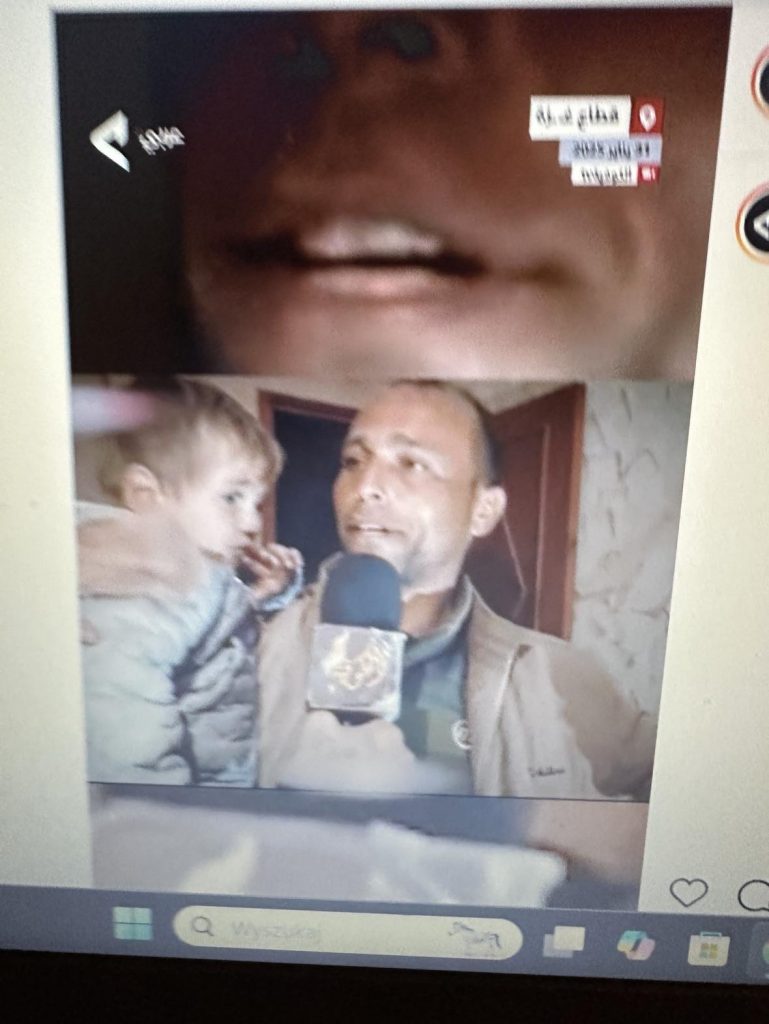Open Microsoft Store from the taskbar
The height and width of the screenshot is (1024, 769).
tap(708, 947)
